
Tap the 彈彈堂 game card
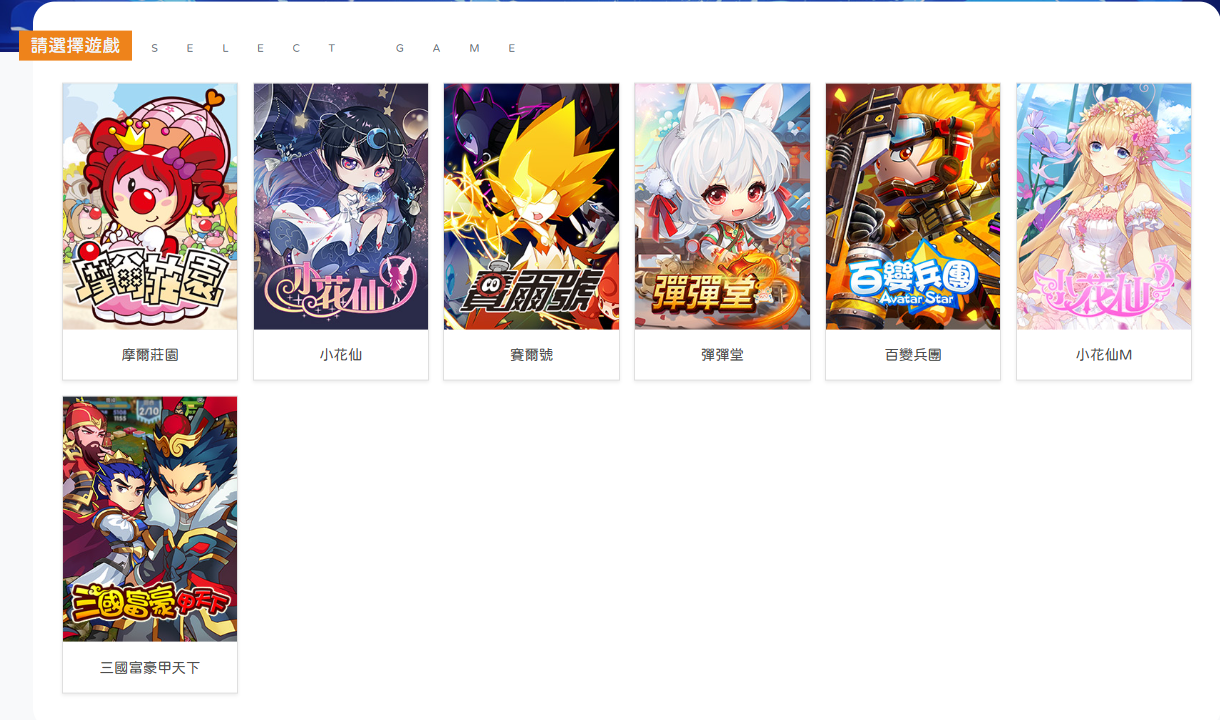tap(722, 230)
